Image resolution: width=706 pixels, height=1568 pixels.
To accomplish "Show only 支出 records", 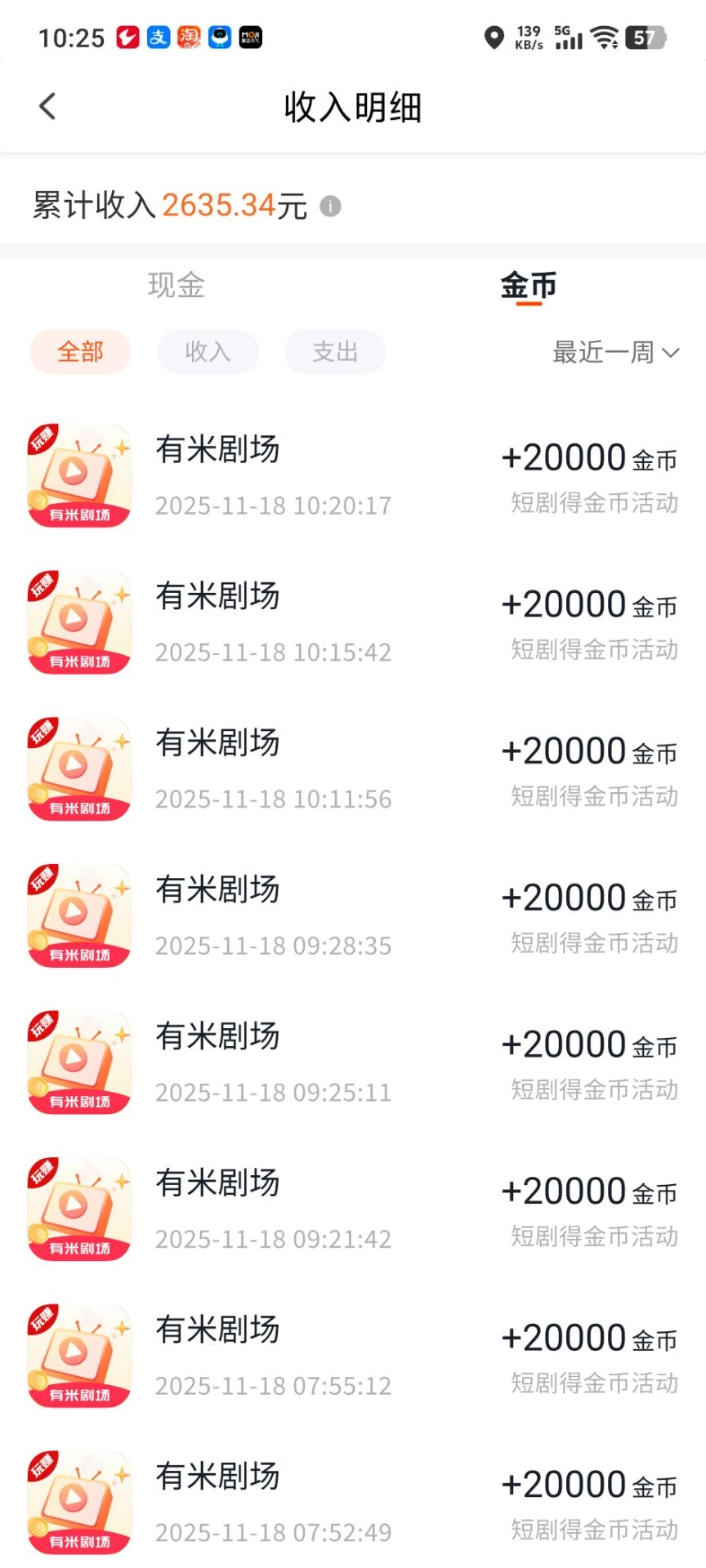I will [335, 352].
